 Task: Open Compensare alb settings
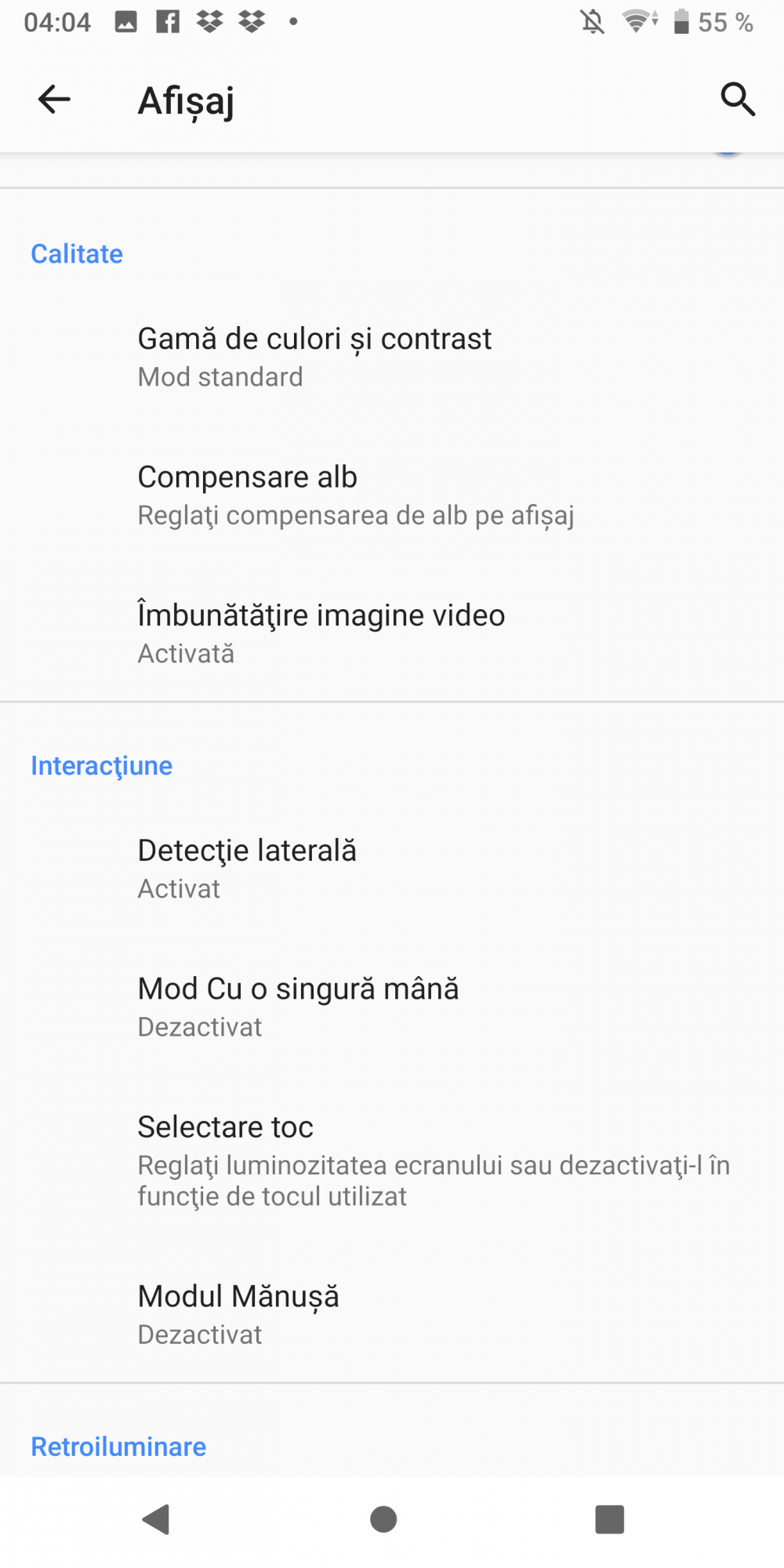[392, 495]
